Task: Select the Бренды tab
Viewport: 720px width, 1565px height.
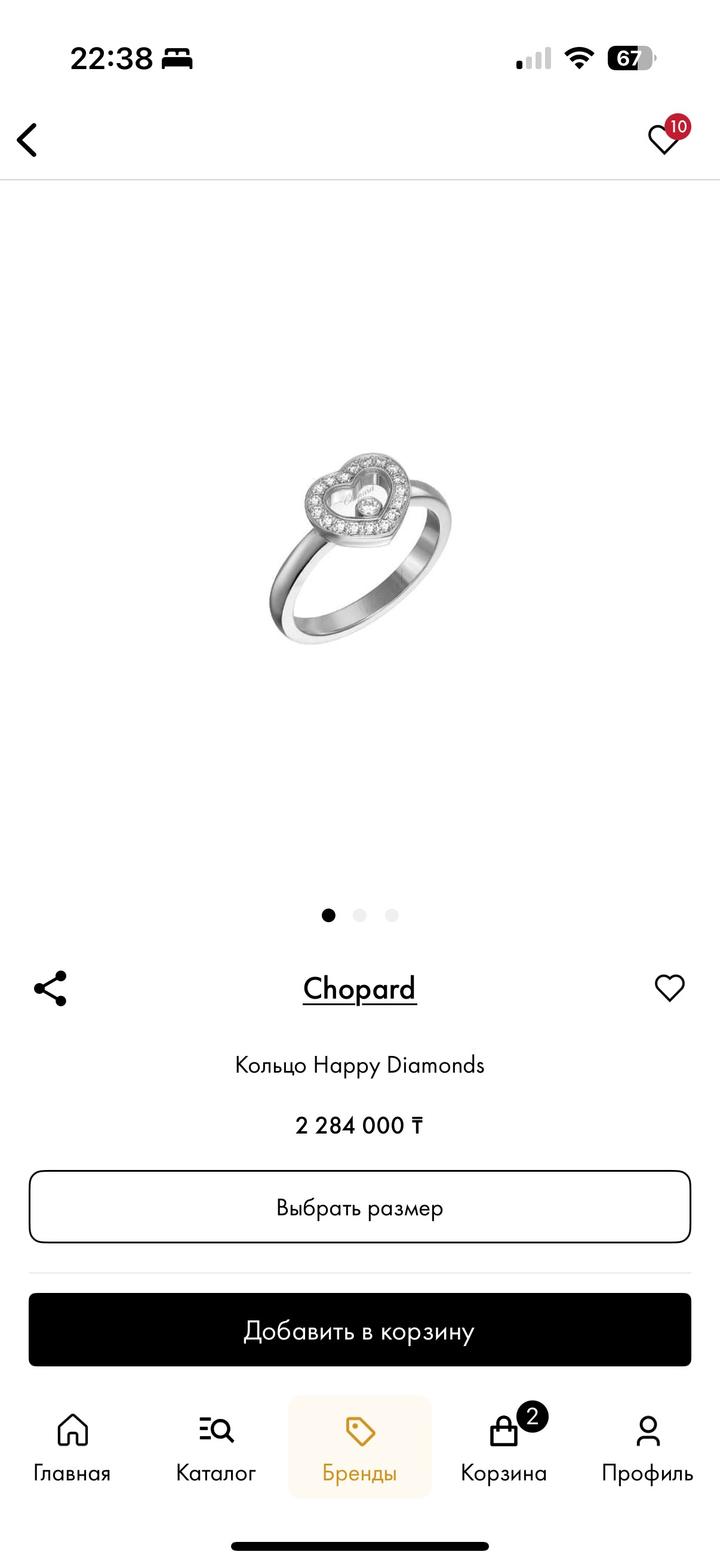Action: [360, 1447]
